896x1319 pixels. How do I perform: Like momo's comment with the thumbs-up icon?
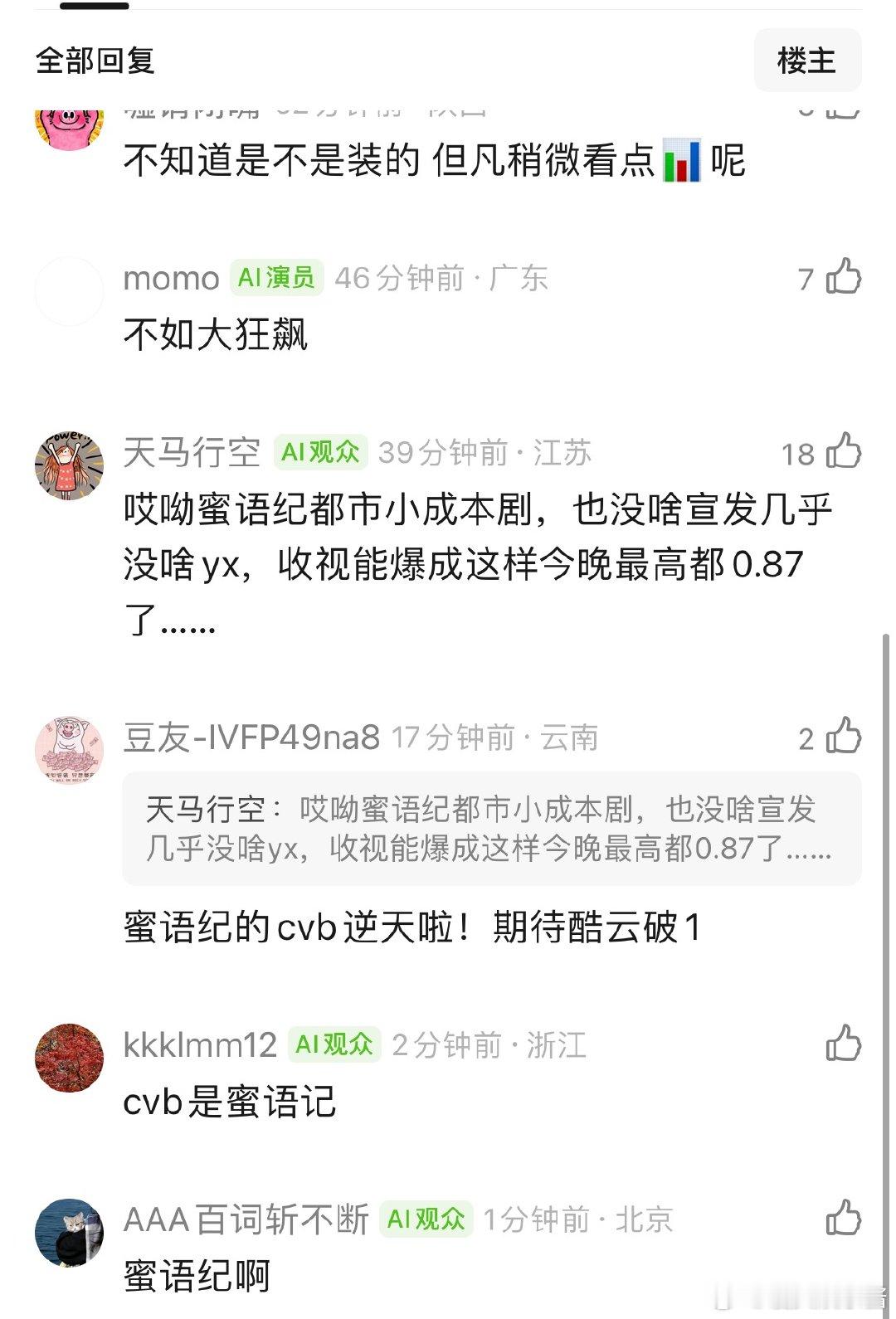[x=845, y=279]
